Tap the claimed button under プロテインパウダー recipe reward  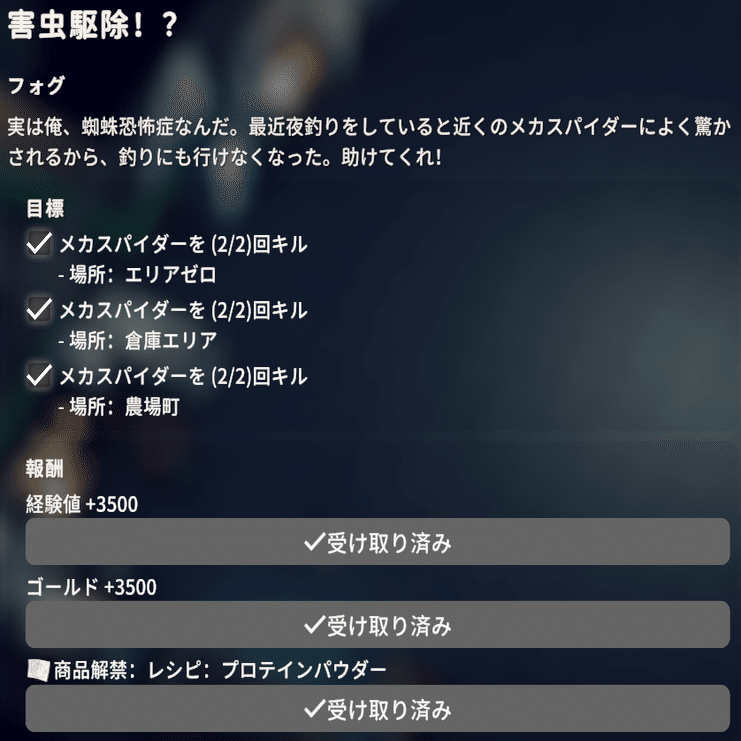pyautogui.click(x=377, y=709)
